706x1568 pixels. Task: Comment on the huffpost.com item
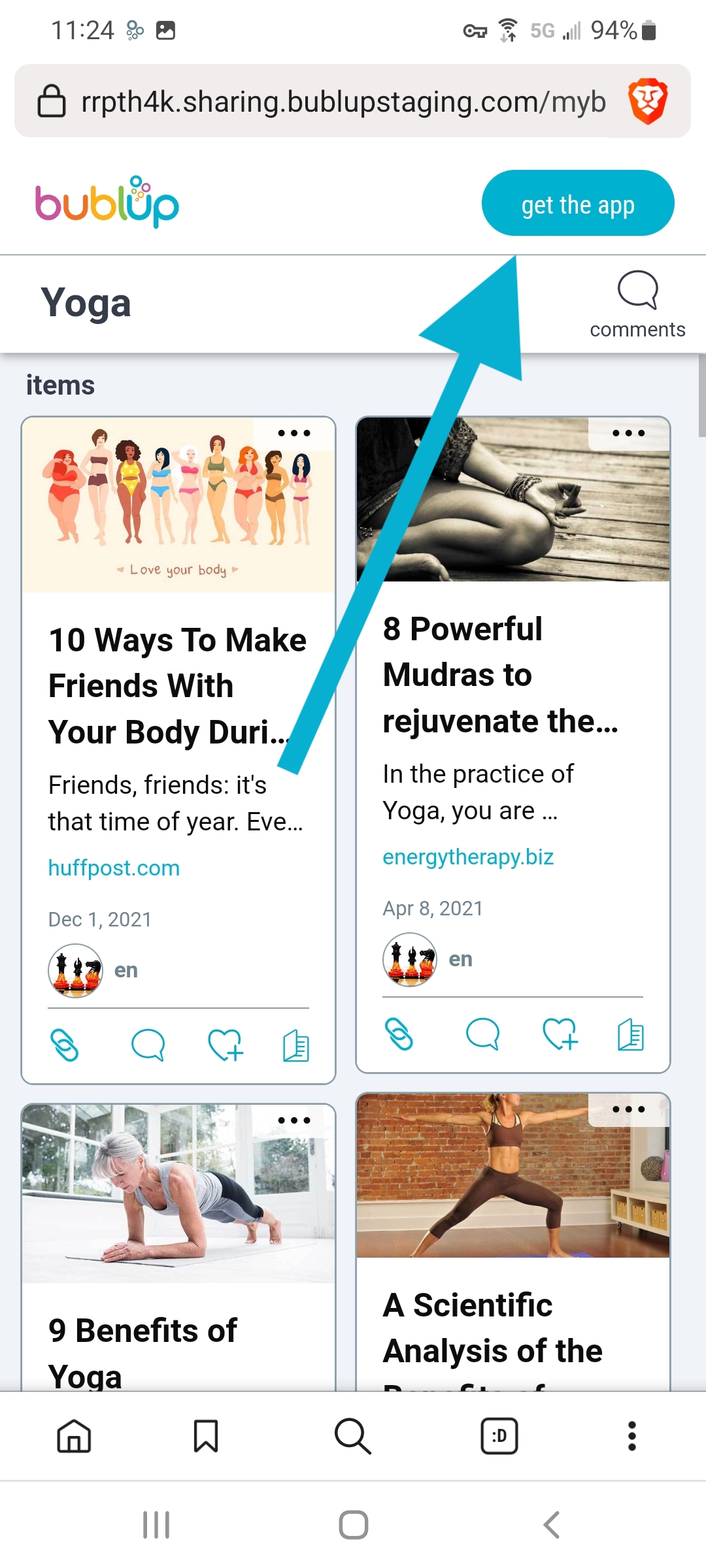148,1045
